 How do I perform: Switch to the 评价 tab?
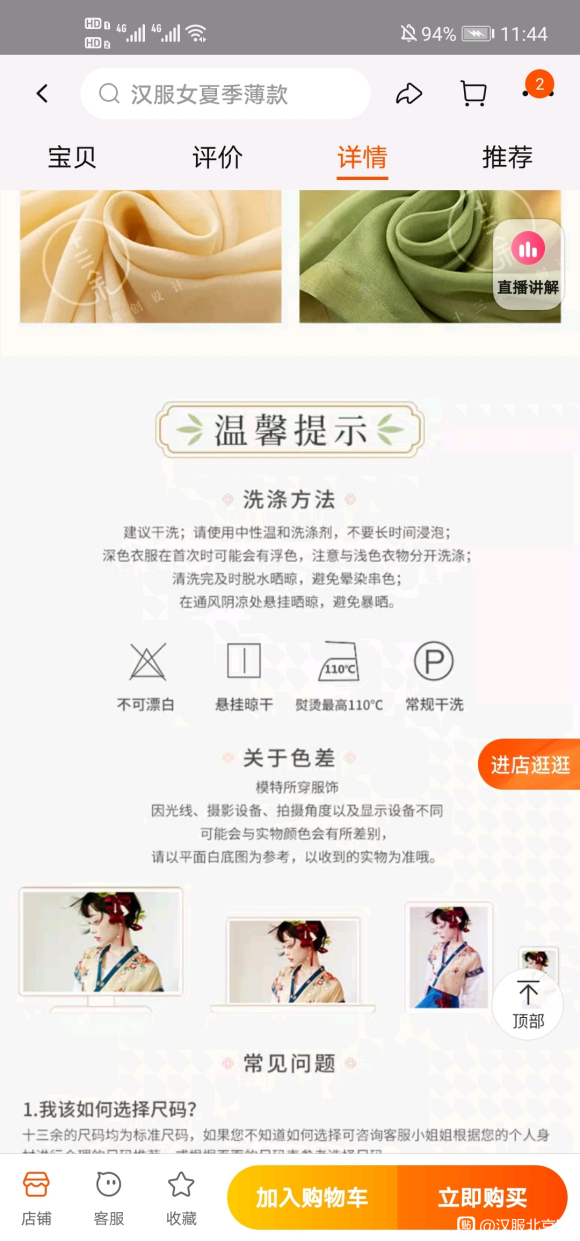(217, 157)
